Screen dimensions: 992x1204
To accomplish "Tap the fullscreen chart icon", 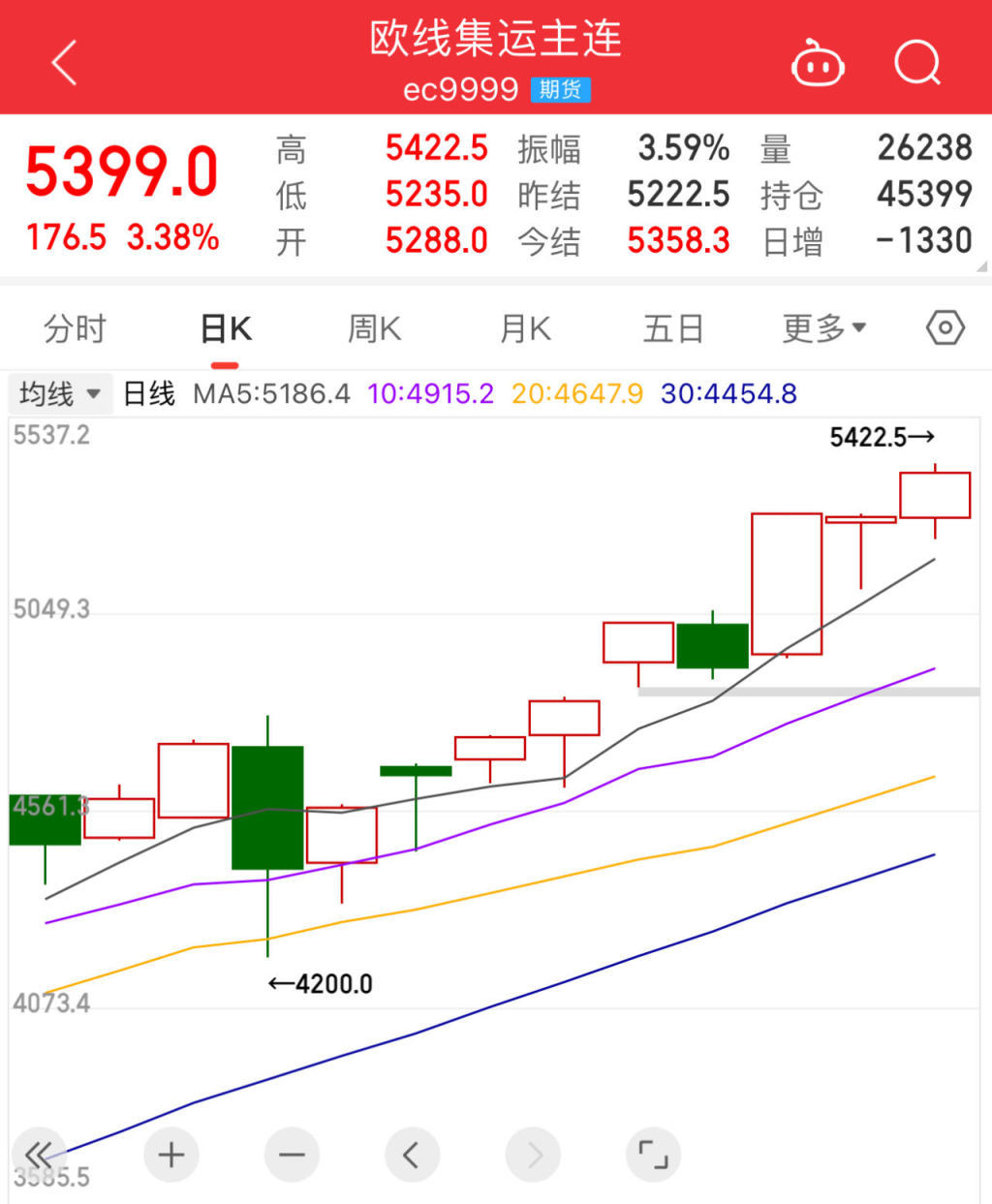I will coord(653,1155).
